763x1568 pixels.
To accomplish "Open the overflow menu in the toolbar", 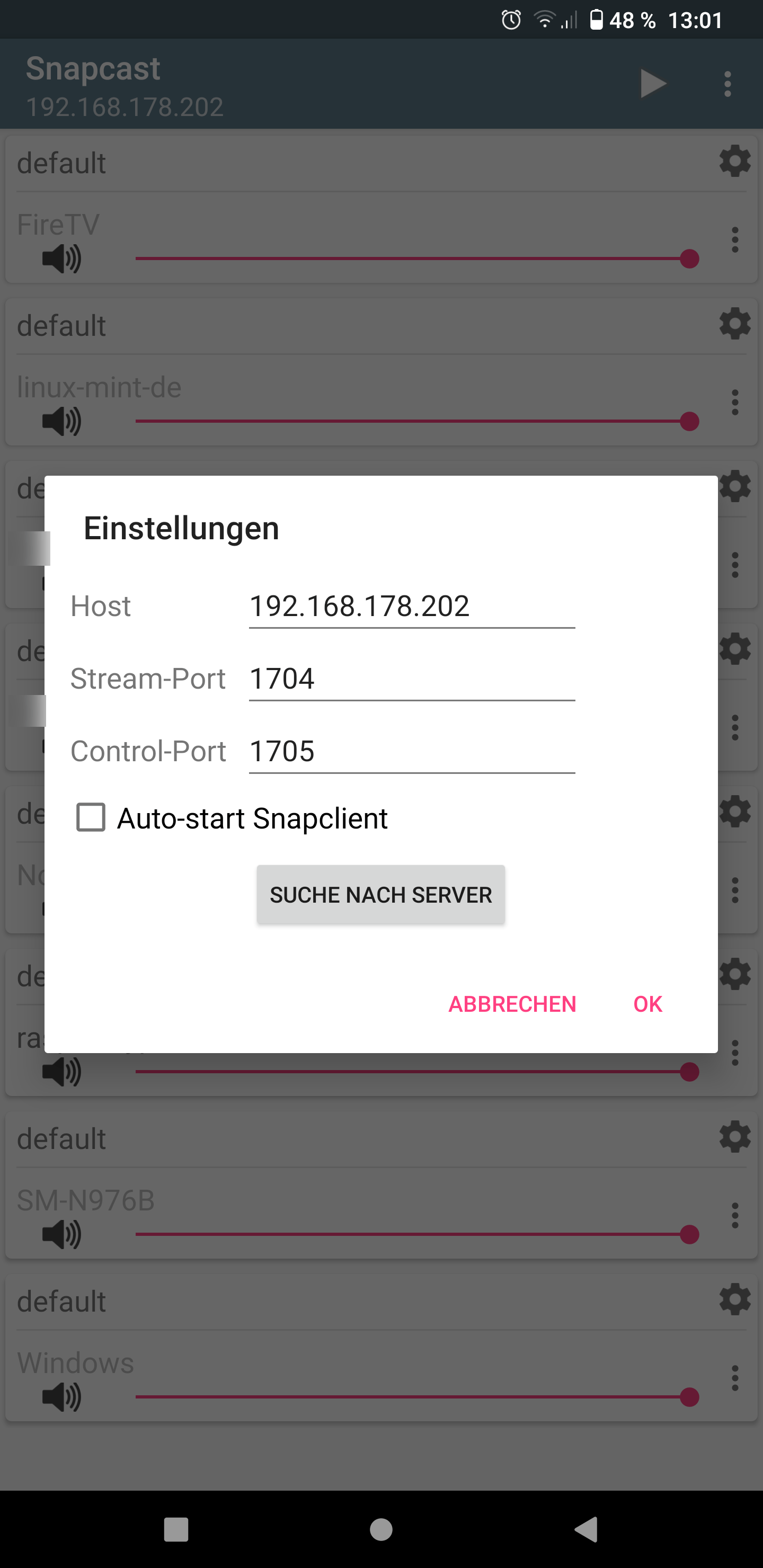I will 727,83.
